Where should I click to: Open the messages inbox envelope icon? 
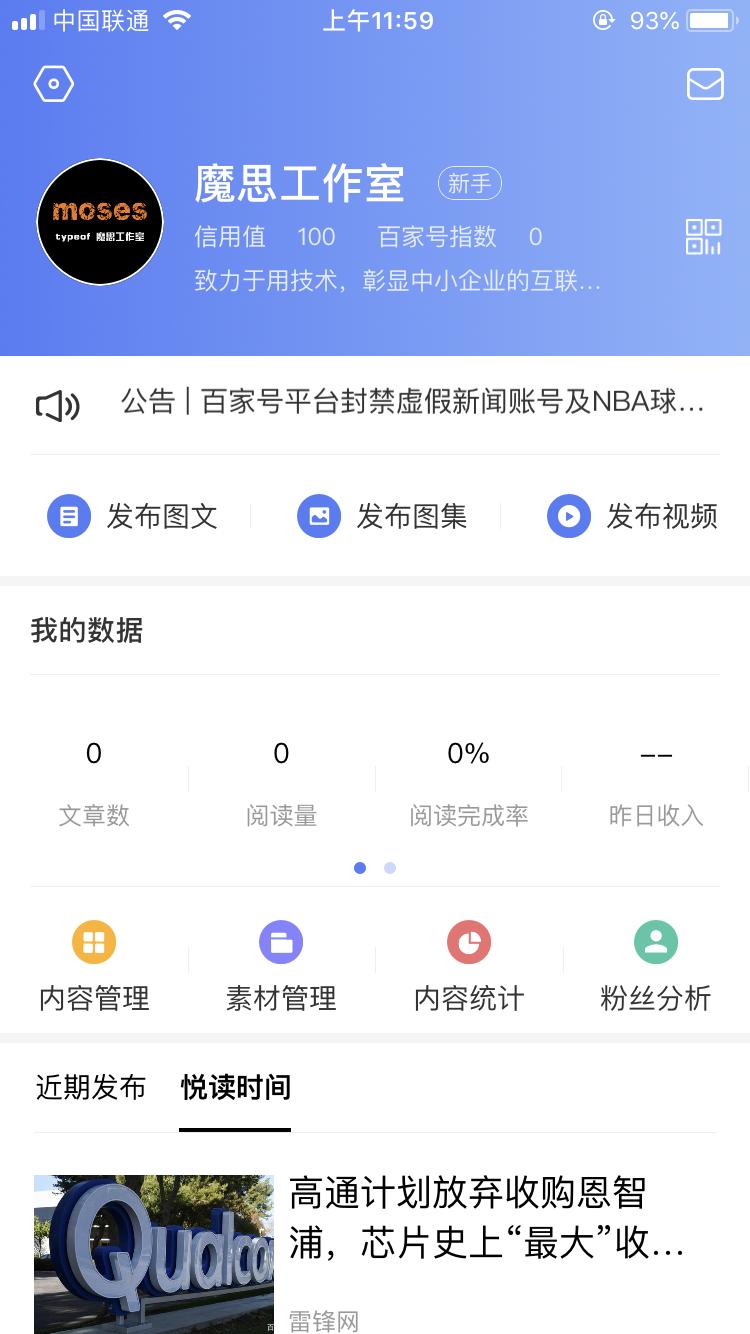point(705,85)
